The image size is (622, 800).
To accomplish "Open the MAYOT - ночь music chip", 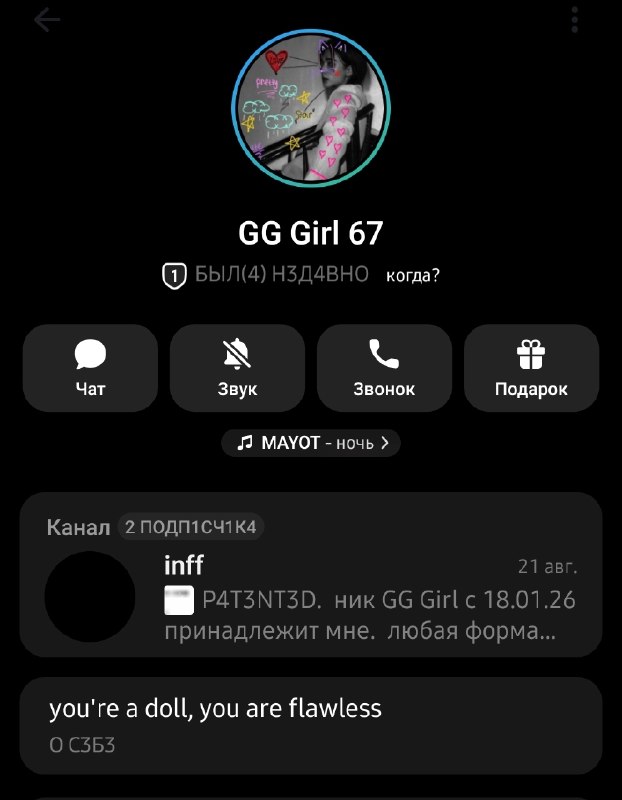I will (x=311, y=443).
